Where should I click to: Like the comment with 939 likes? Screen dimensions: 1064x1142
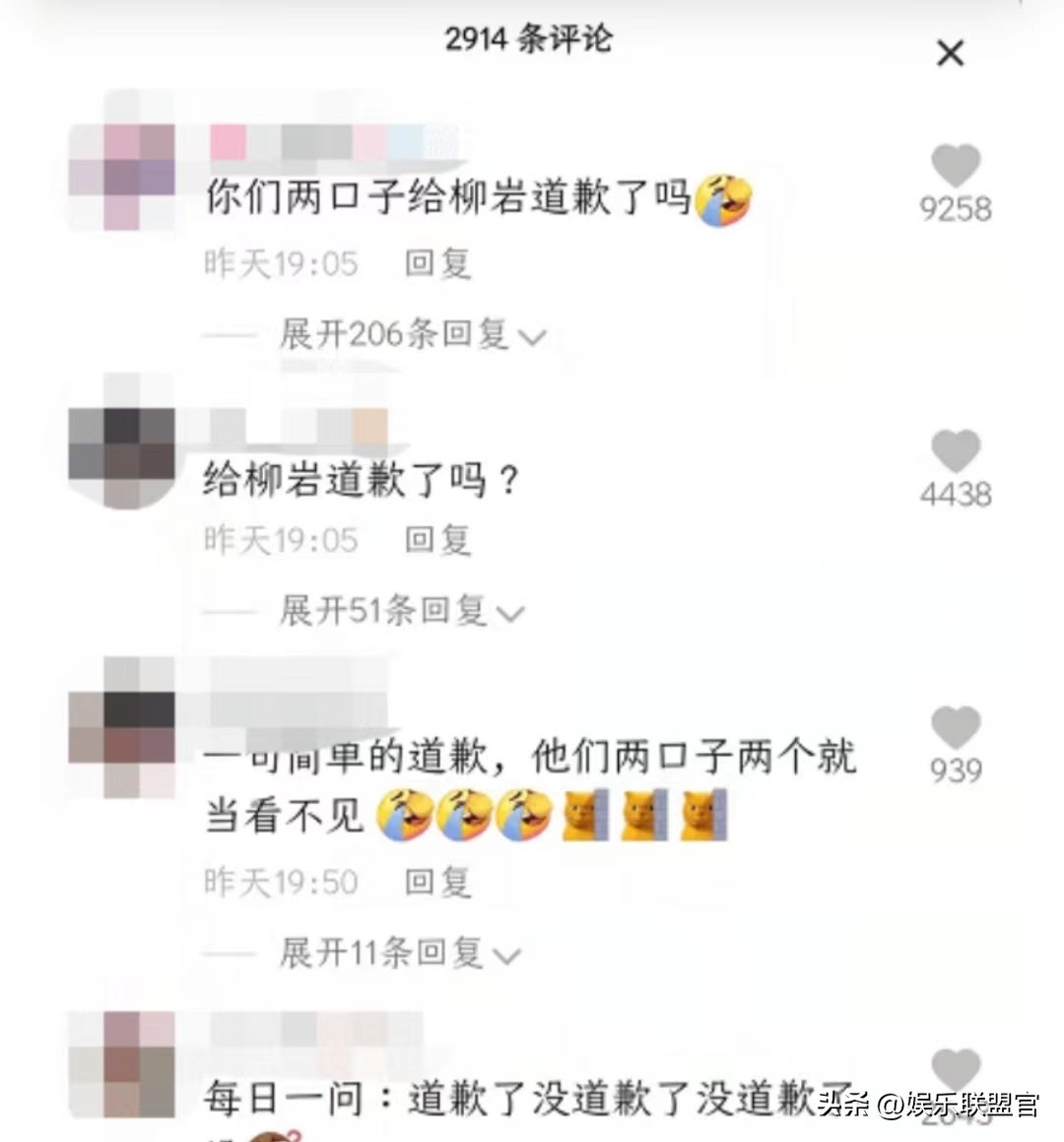(956, 727)
